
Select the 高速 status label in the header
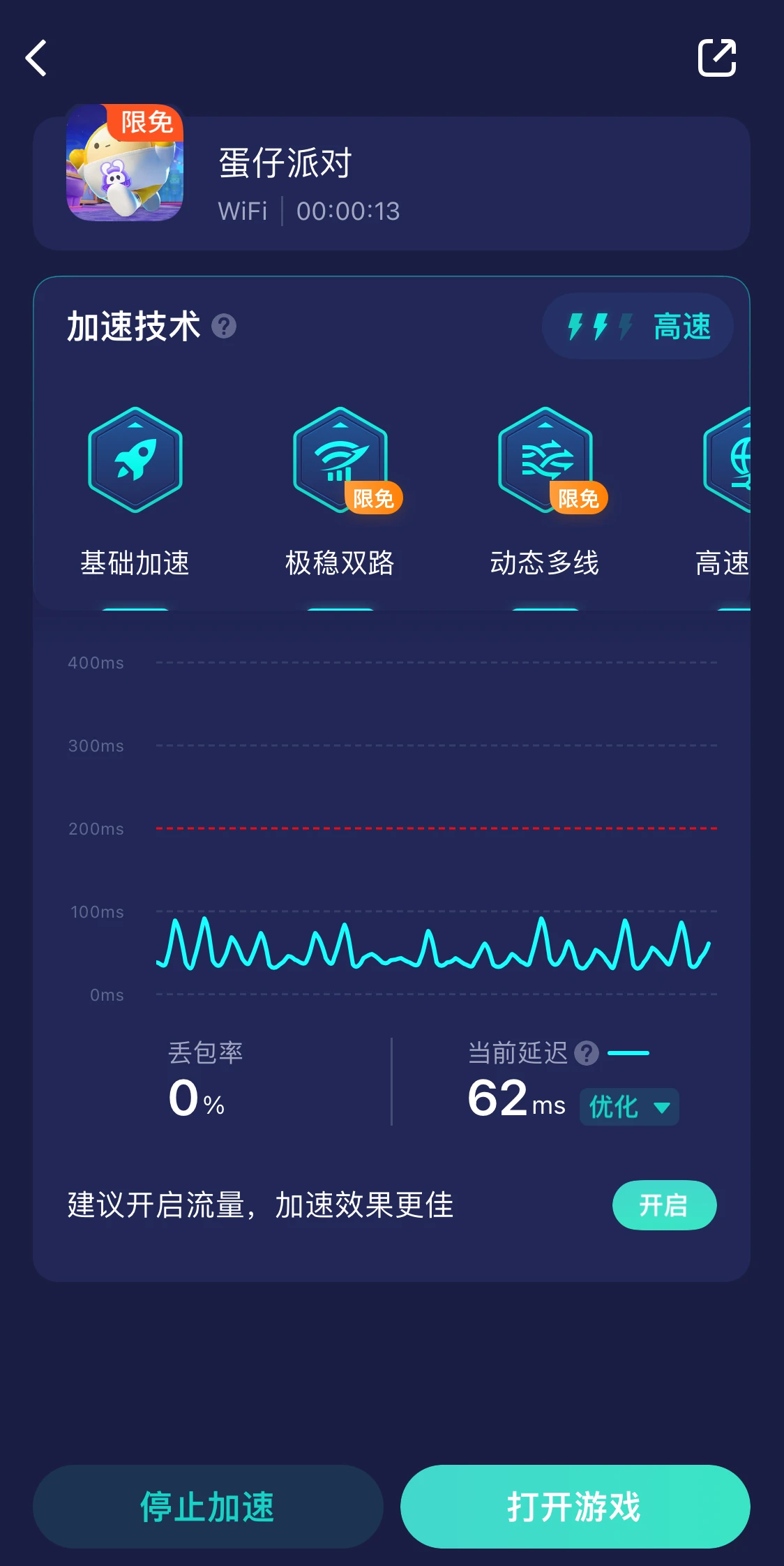pos(681,326)
